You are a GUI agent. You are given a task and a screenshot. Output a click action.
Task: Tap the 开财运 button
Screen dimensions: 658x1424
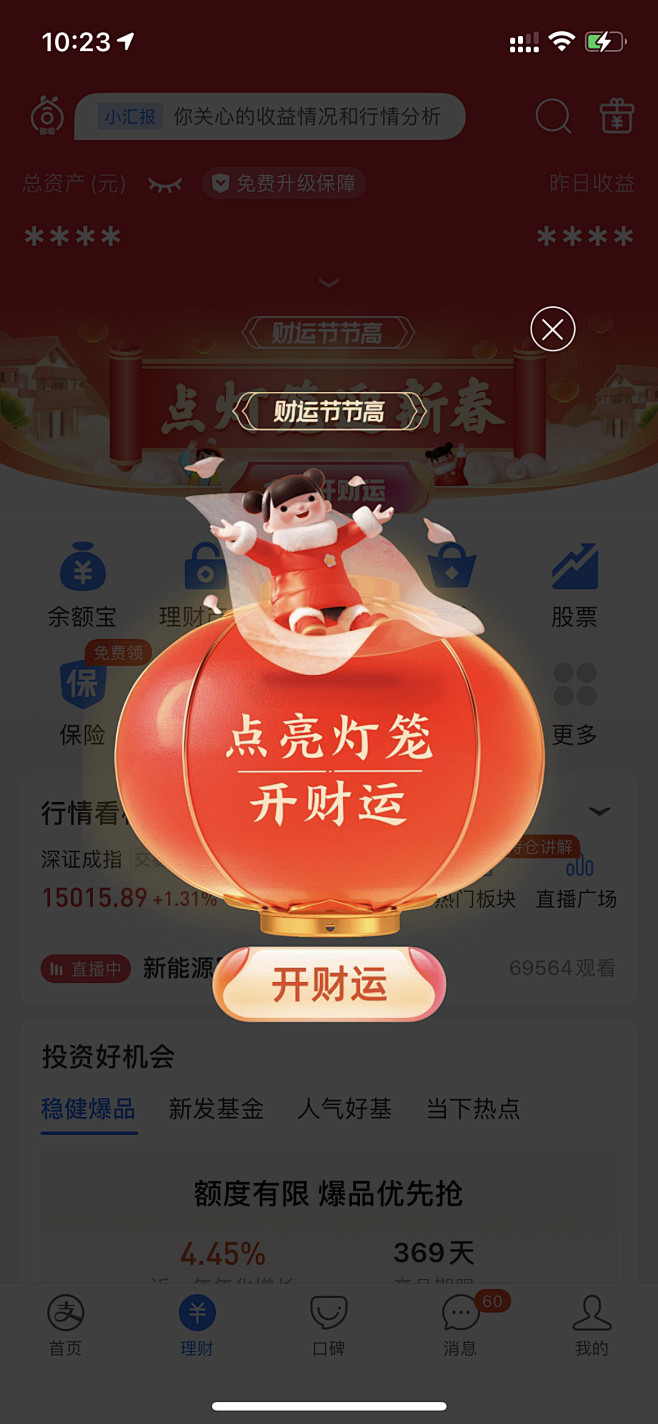click(x=329, y=985)
